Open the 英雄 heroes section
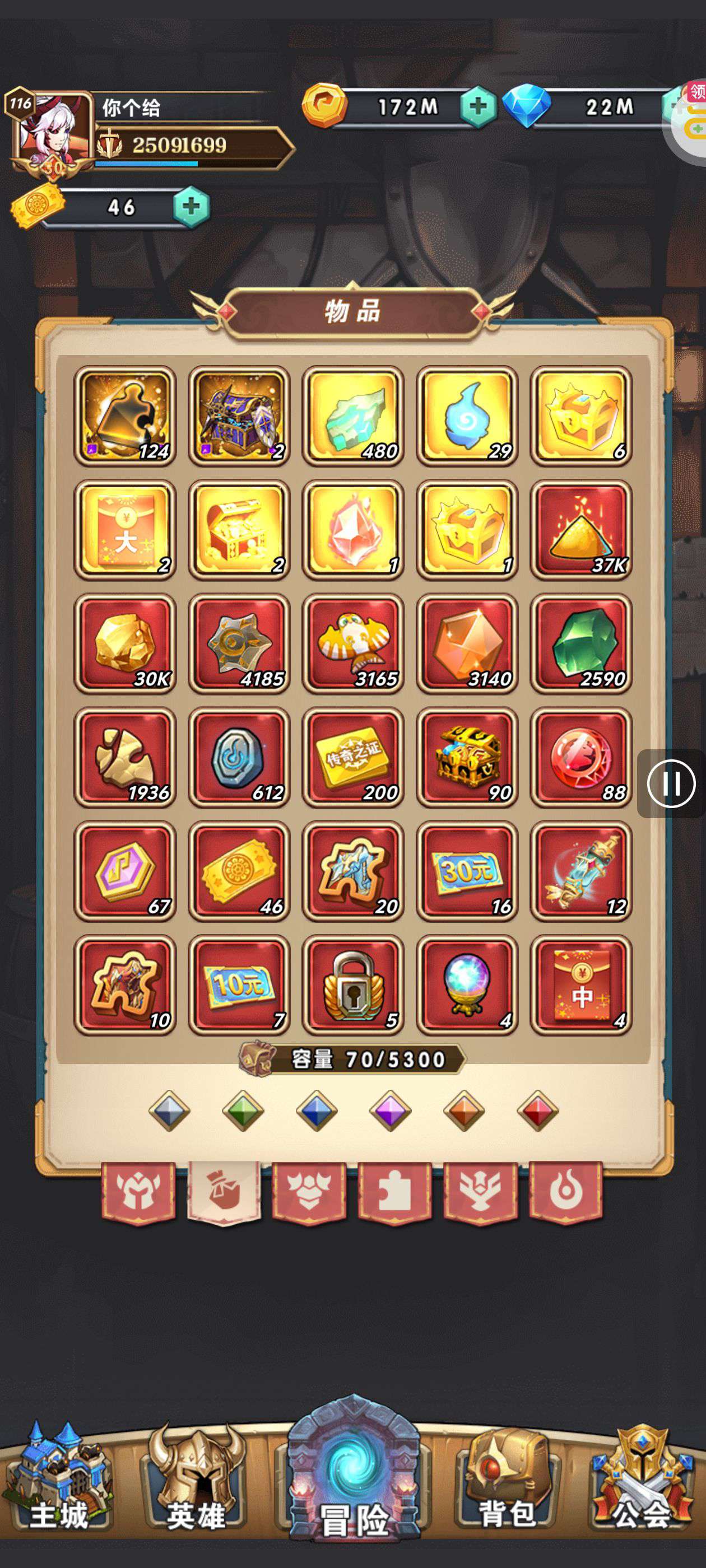 click(196, 1479)
